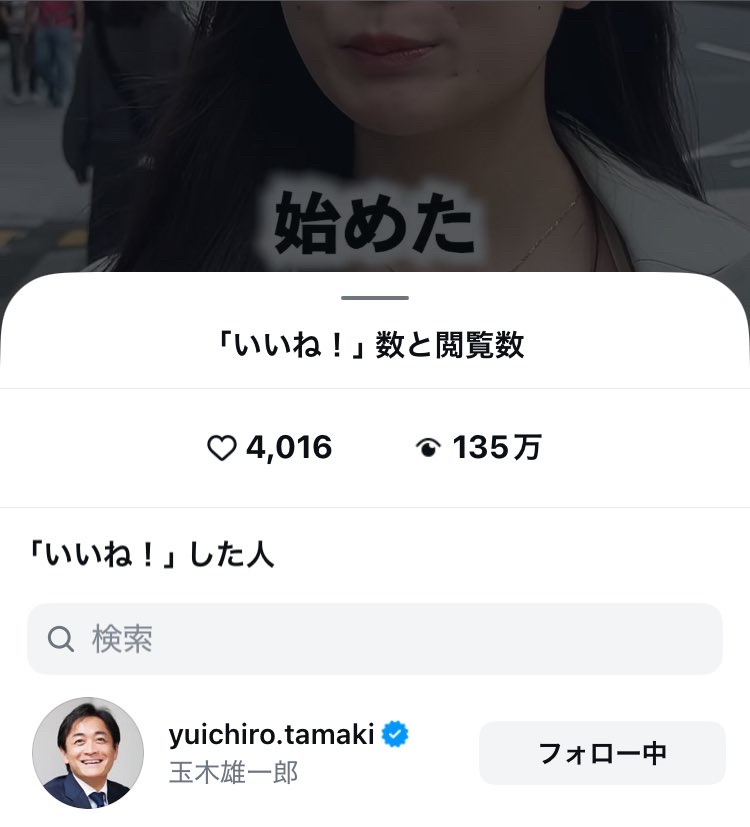The height and width of the screenshot is (827, 750).
Task: Tap the 検索 search field
Action: click(x=374, y=639)
